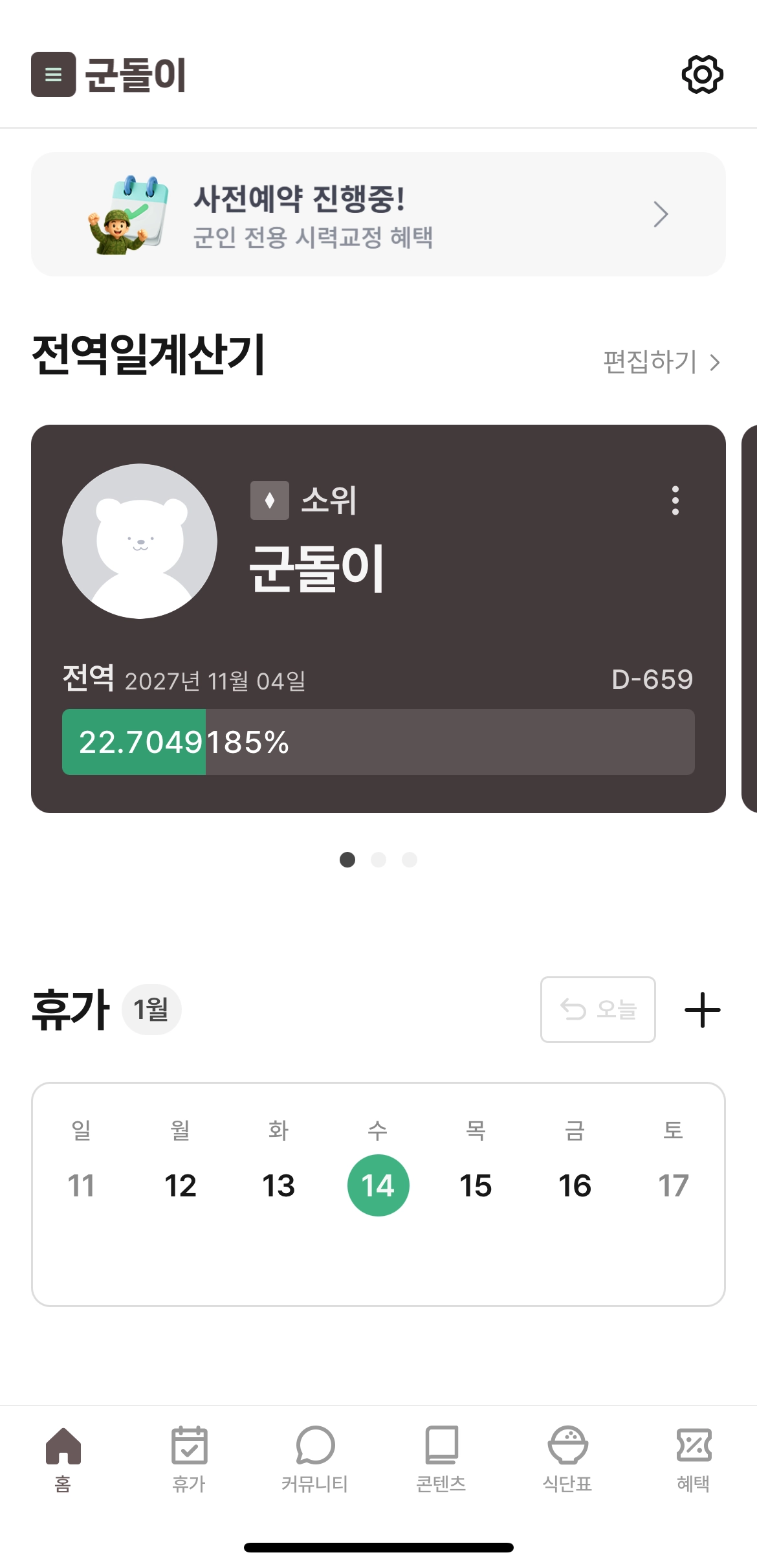Switch to the 커뮤니티 tab
This screenshot has height=1568, width=757.
coord(315,1459)
